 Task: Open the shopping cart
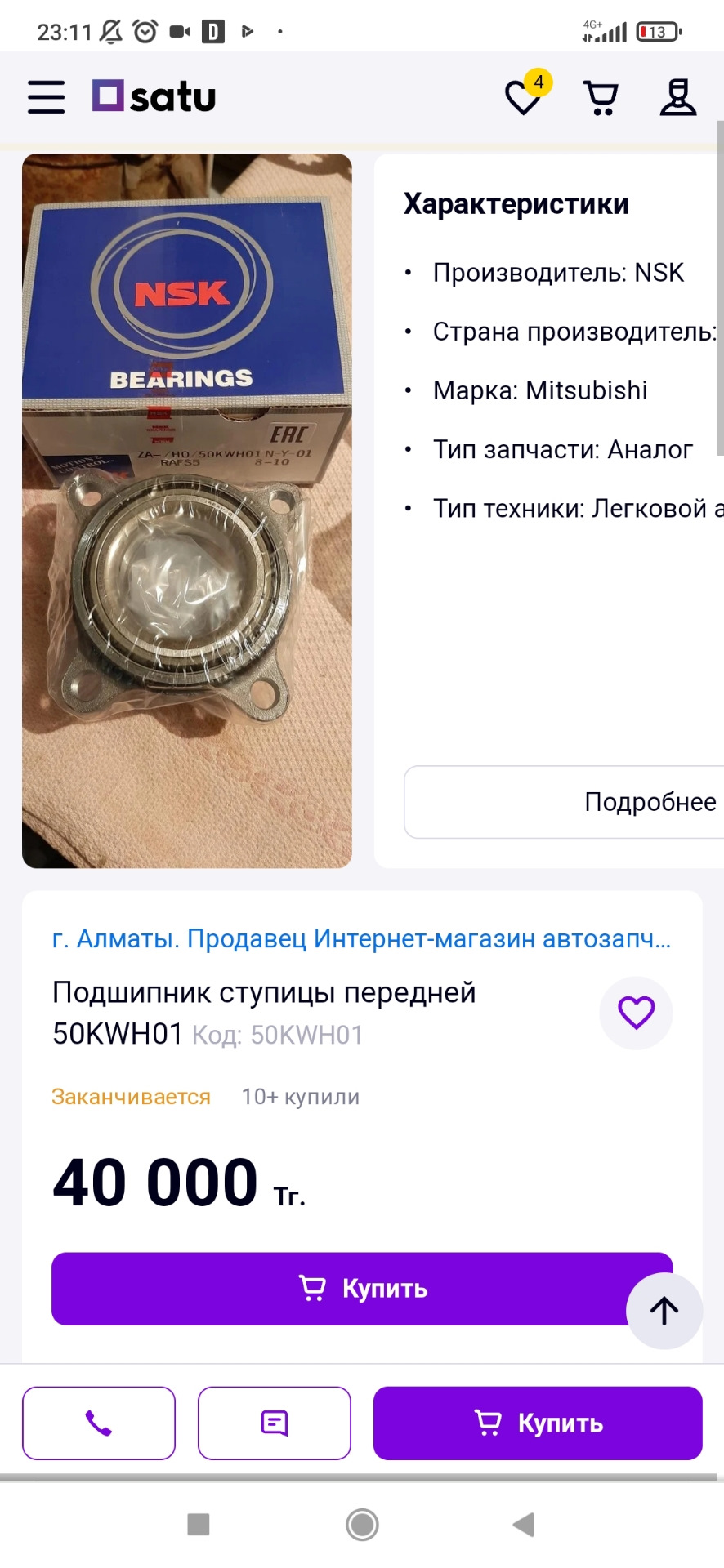point(601,98)
